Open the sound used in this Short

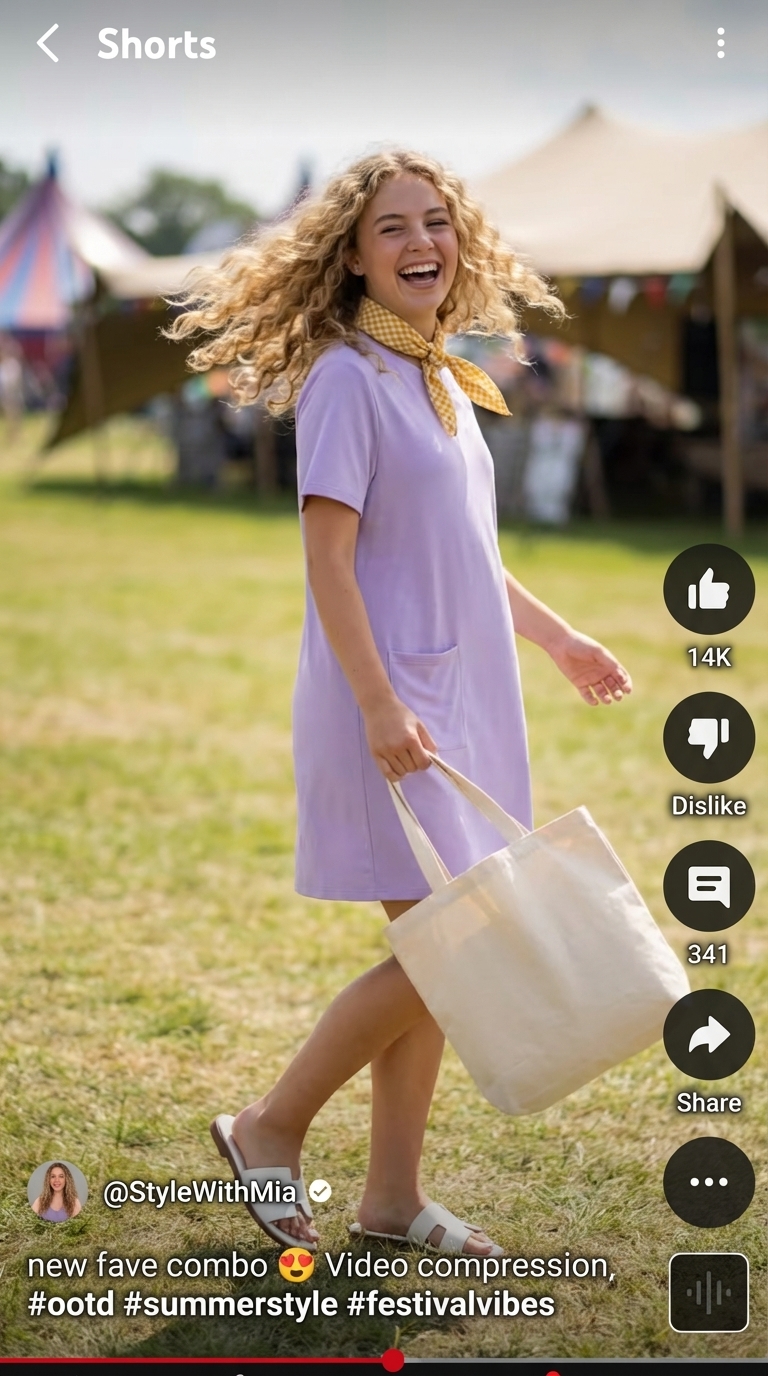tap(708, 1292)
